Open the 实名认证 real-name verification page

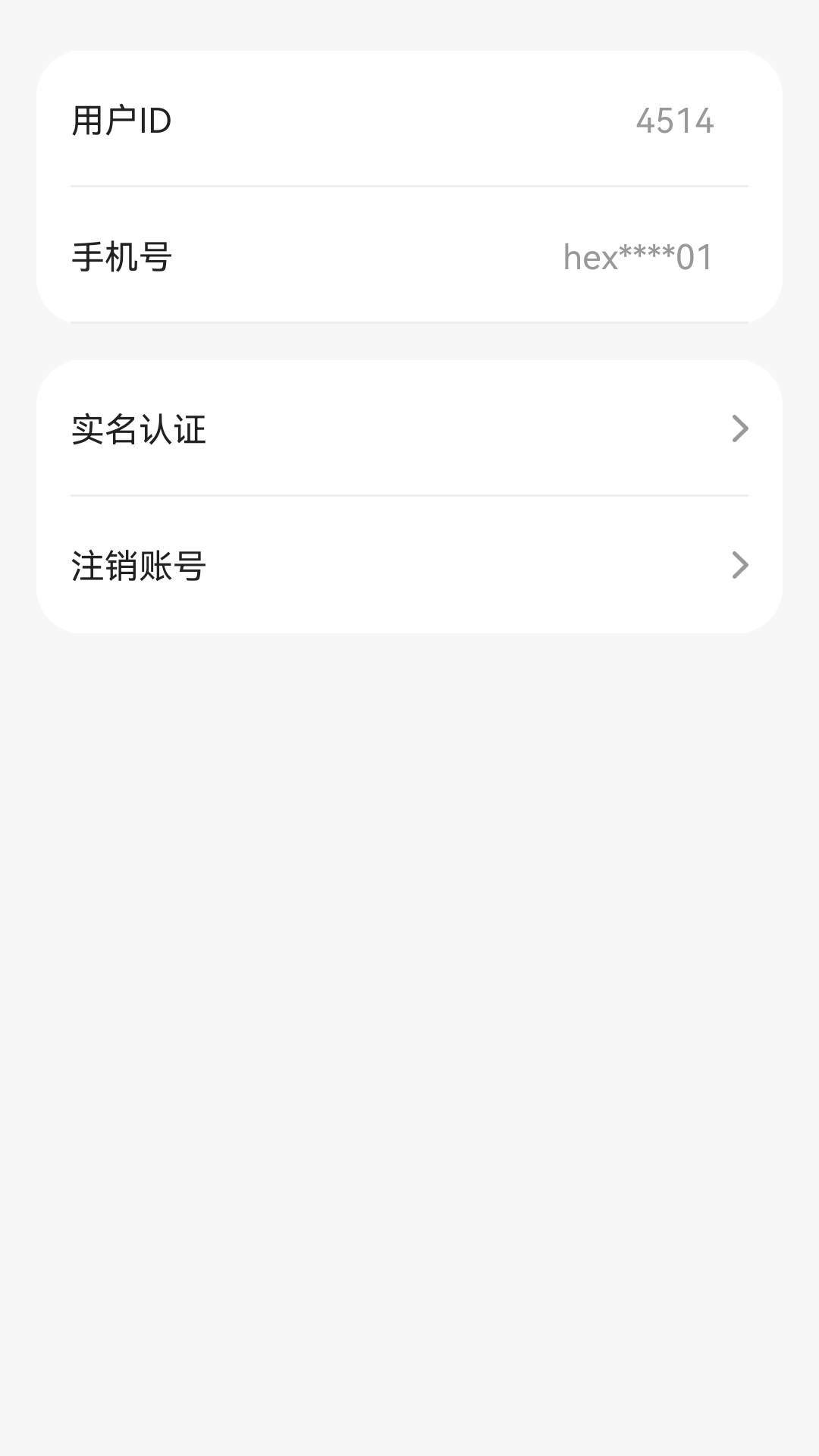coord(409,430)
